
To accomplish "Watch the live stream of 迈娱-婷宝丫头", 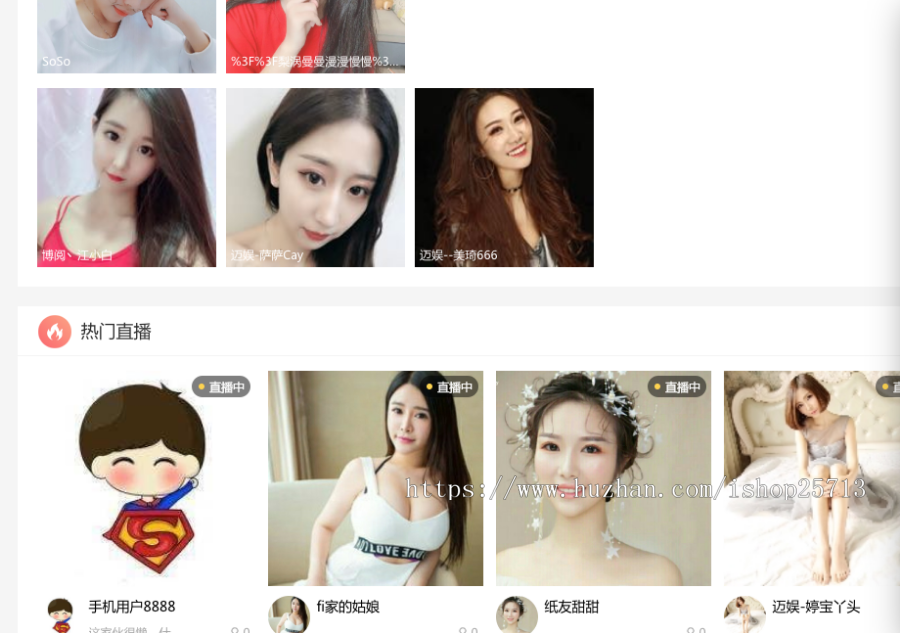I will pos(810,478).
